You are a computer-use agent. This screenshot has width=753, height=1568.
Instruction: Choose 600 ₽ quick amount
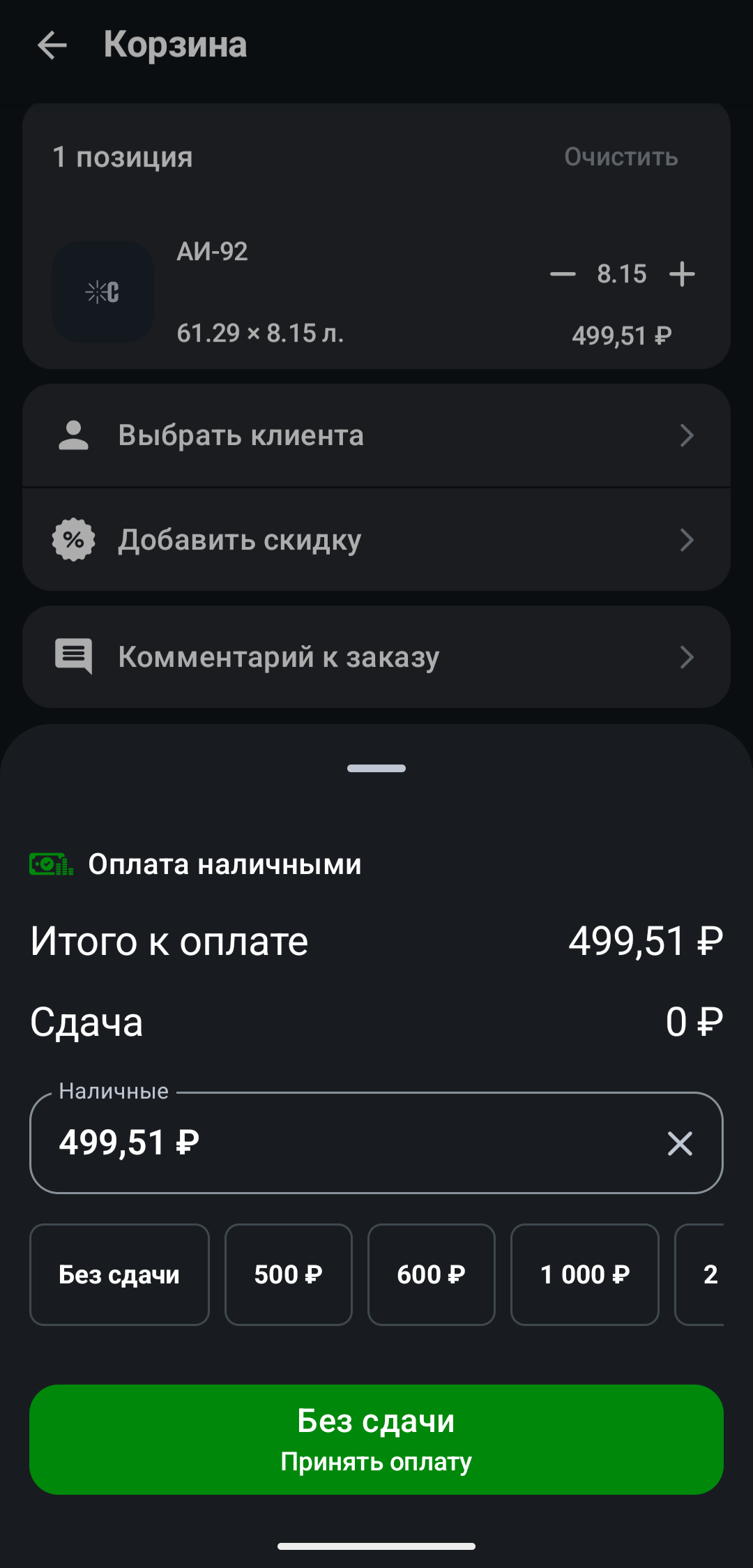431,1274
